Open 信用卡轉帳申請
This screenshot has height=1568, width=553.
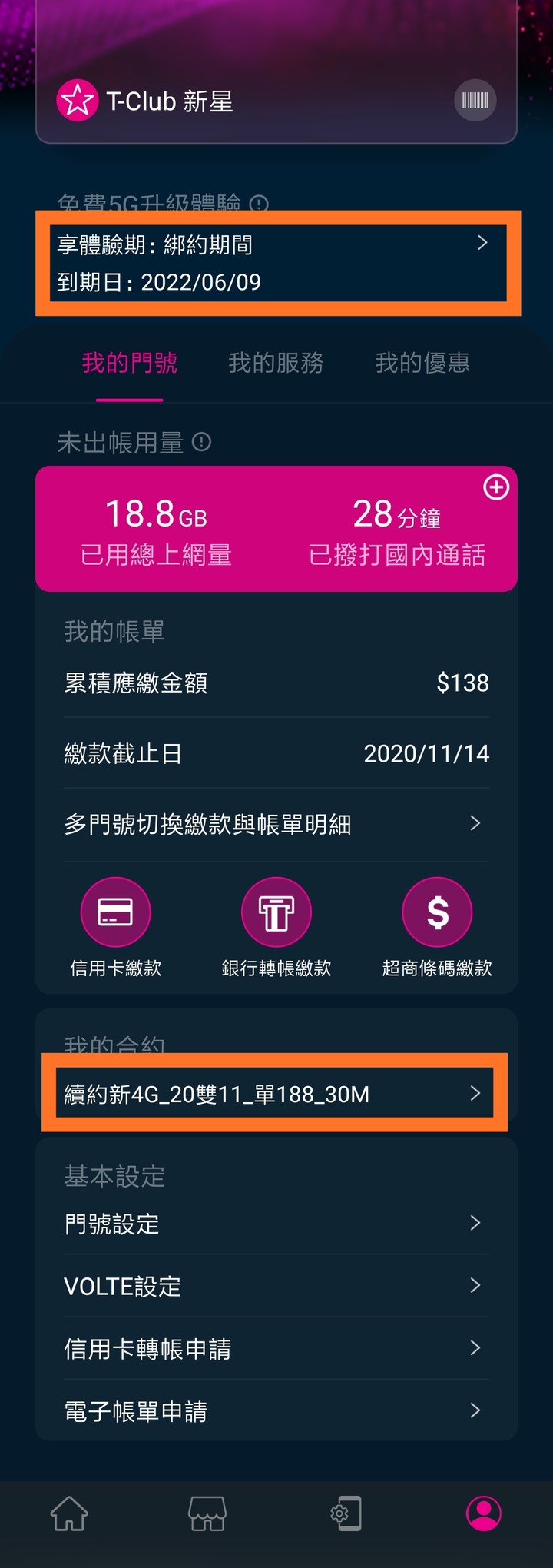(276, 1348)
